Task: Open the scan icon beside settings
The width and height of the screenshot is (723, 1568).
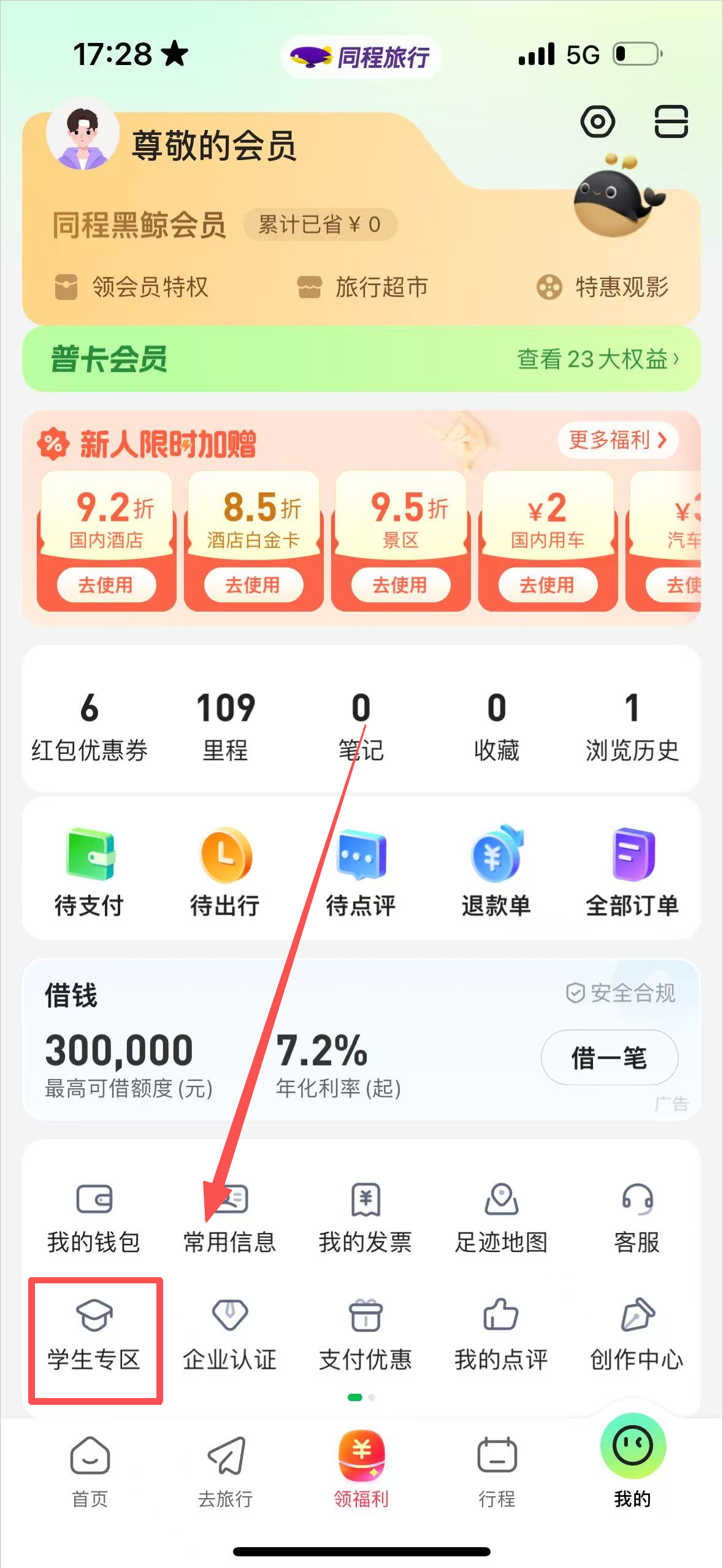Action: click(x=671, y=121)
